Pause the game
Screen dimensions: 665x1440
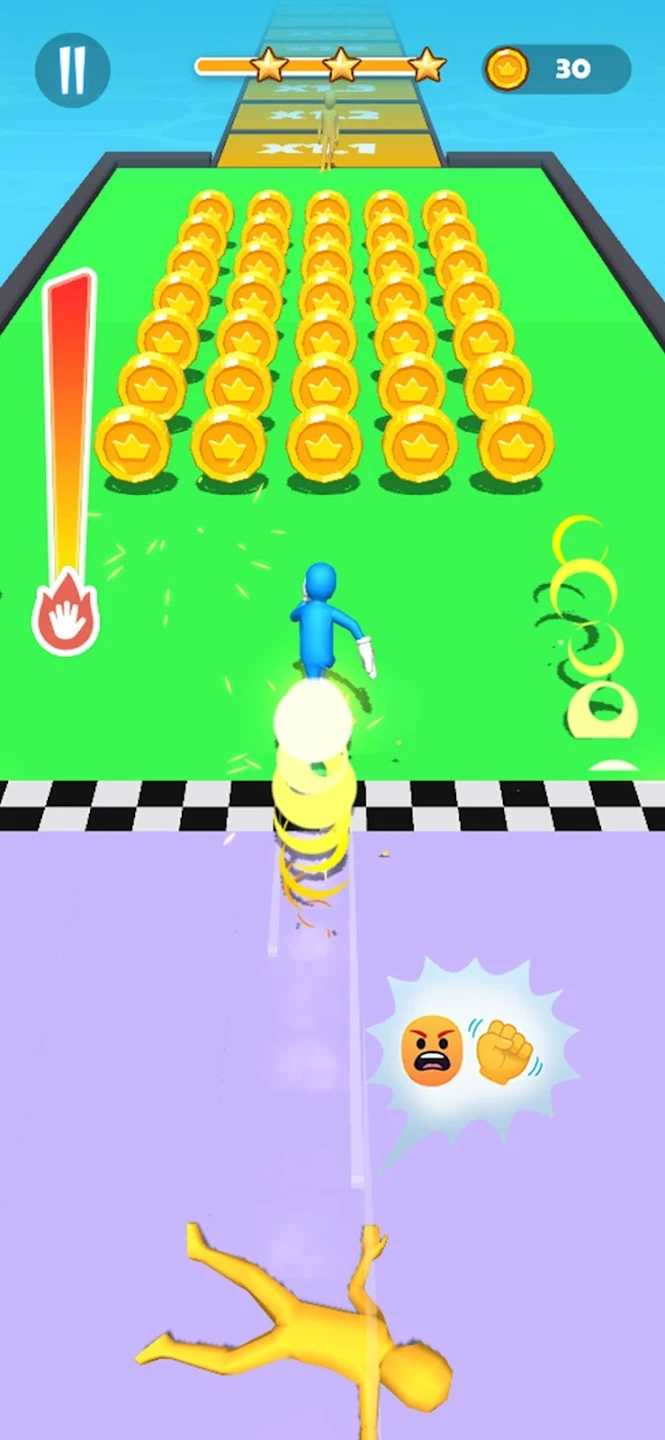72,70
